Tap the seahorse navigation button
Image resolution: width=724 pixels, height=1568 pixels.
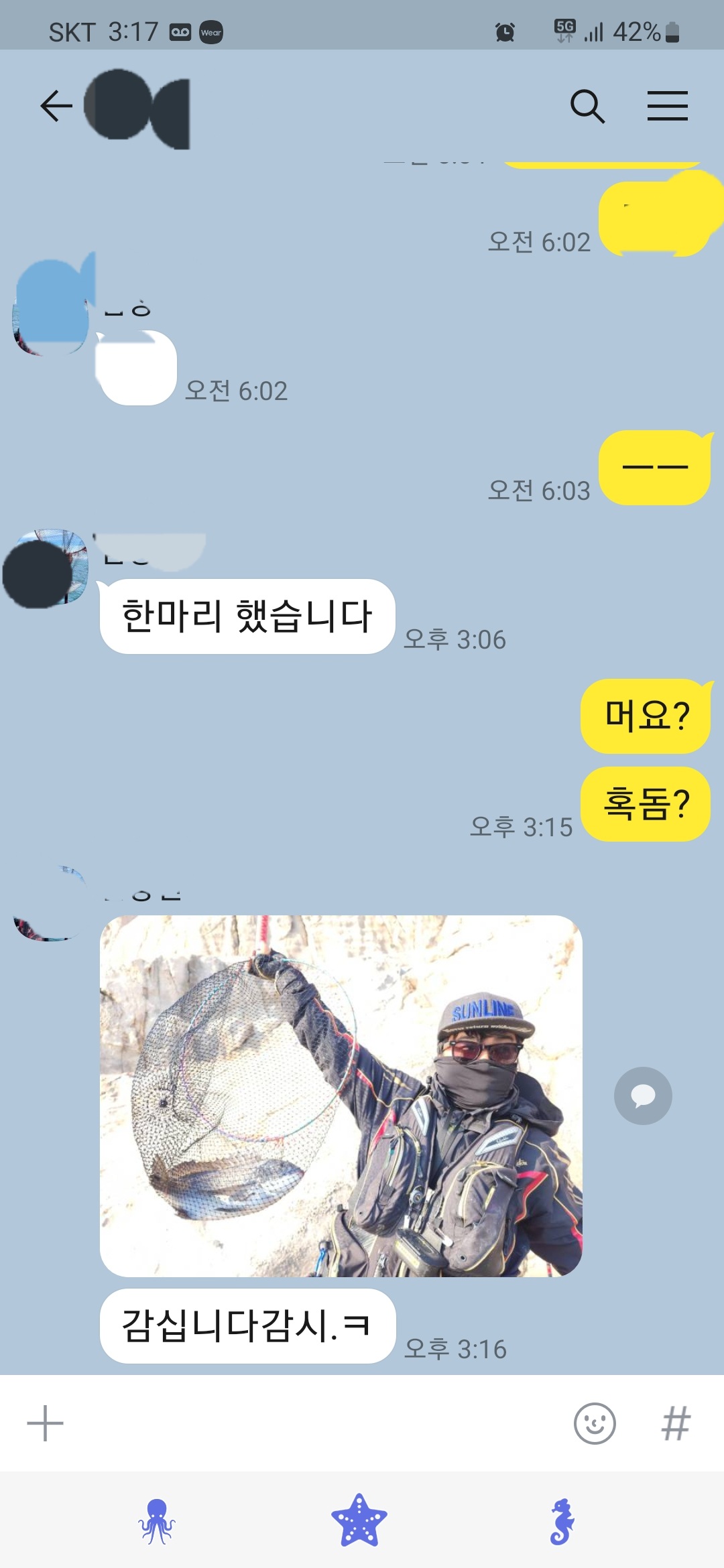[562, 1521]
